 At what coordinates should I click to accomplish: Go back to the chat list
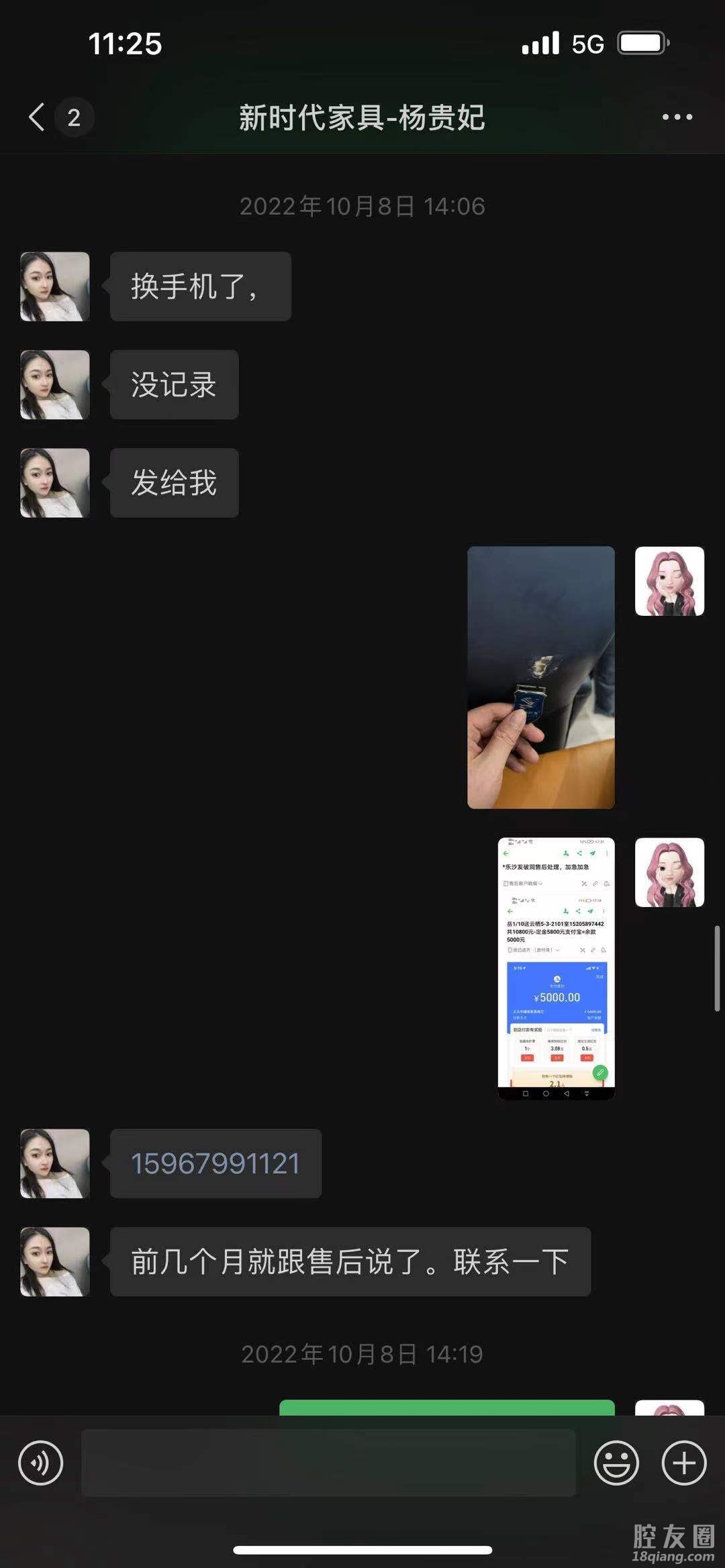pos(38,117)
